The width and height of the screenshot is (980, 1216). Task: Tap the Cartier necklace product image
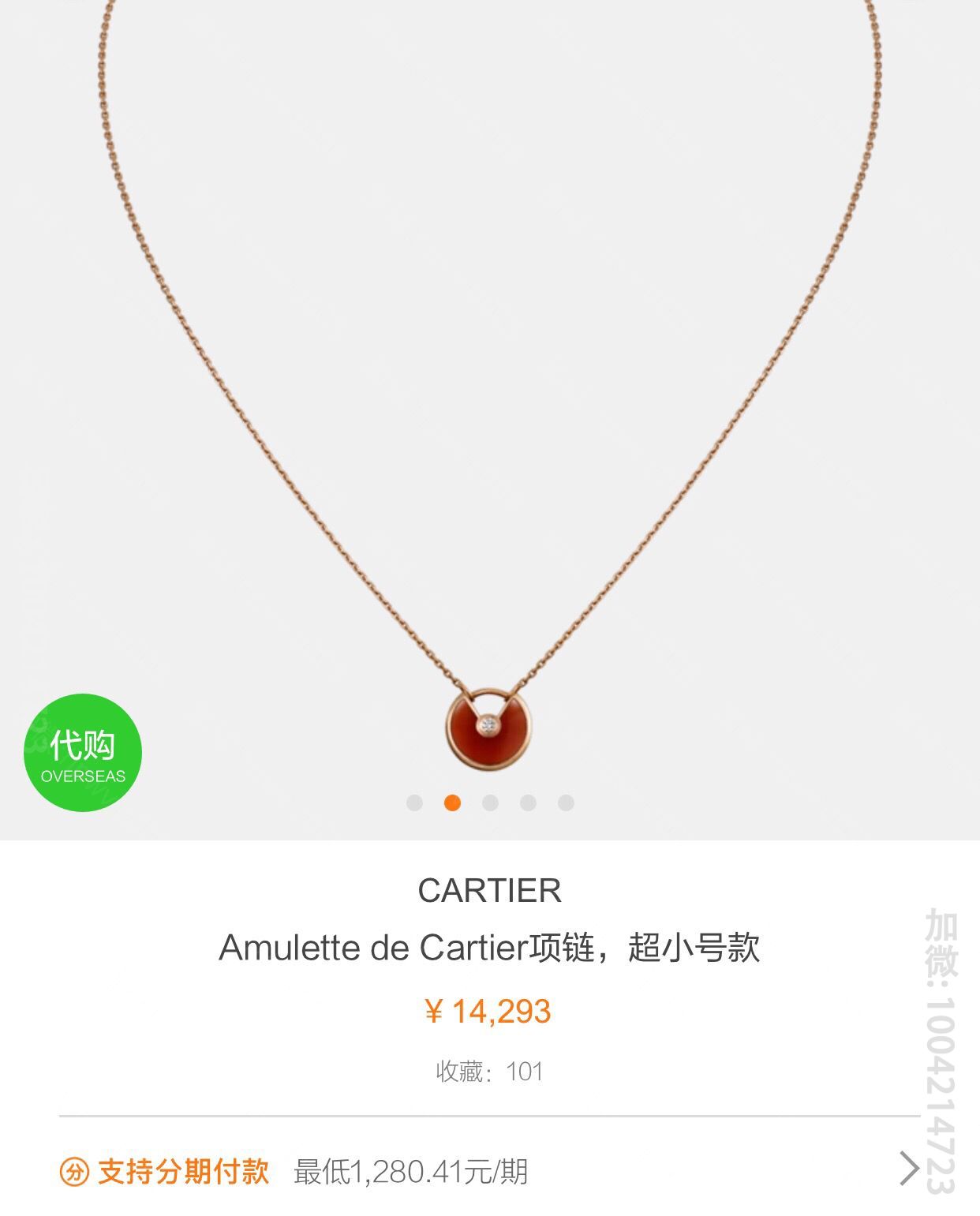click(489, 395)
